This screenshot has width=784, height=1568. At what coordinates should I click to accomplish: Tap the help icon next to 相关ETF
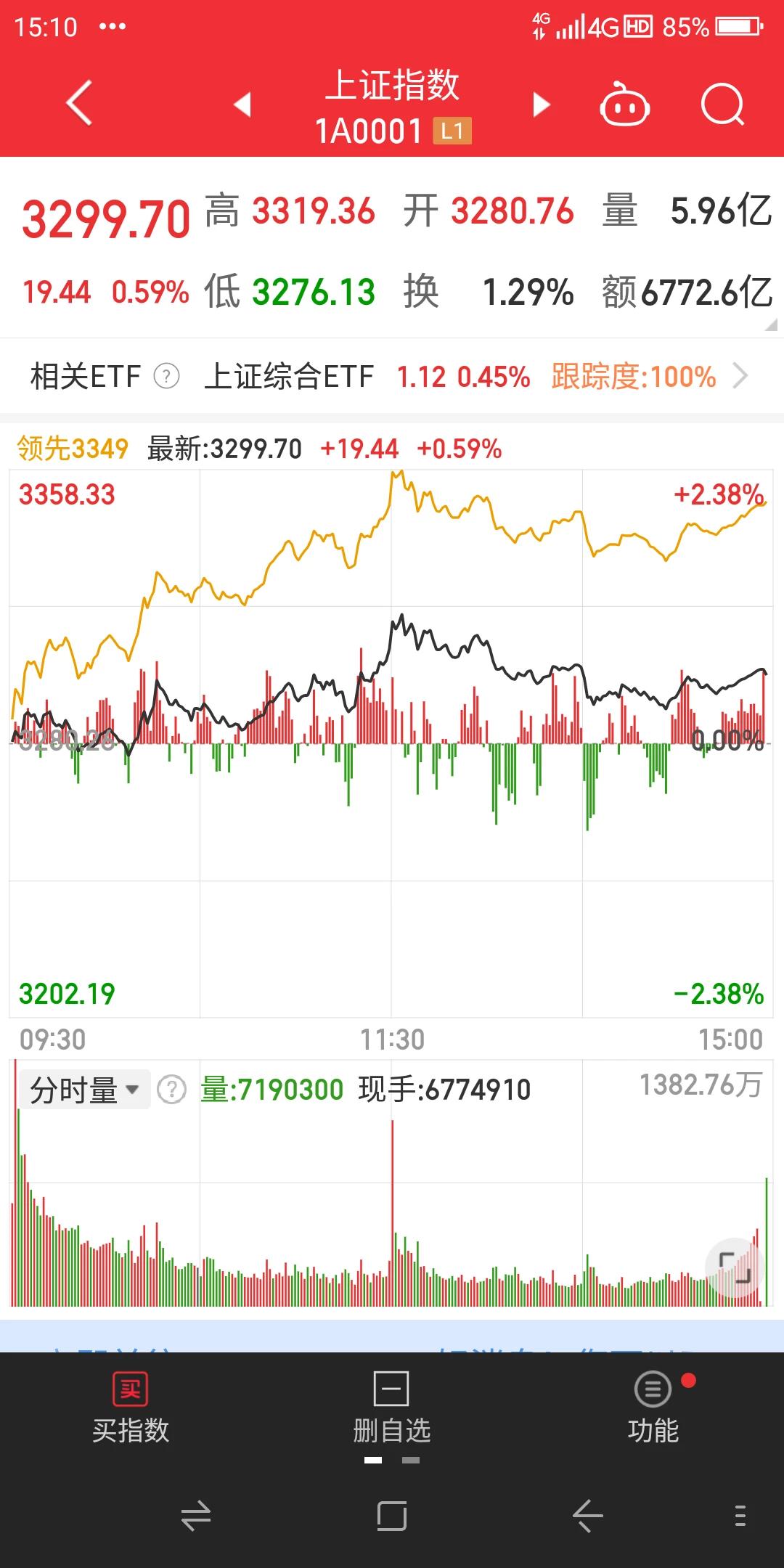pyautogui.click(x=167, y=376)
